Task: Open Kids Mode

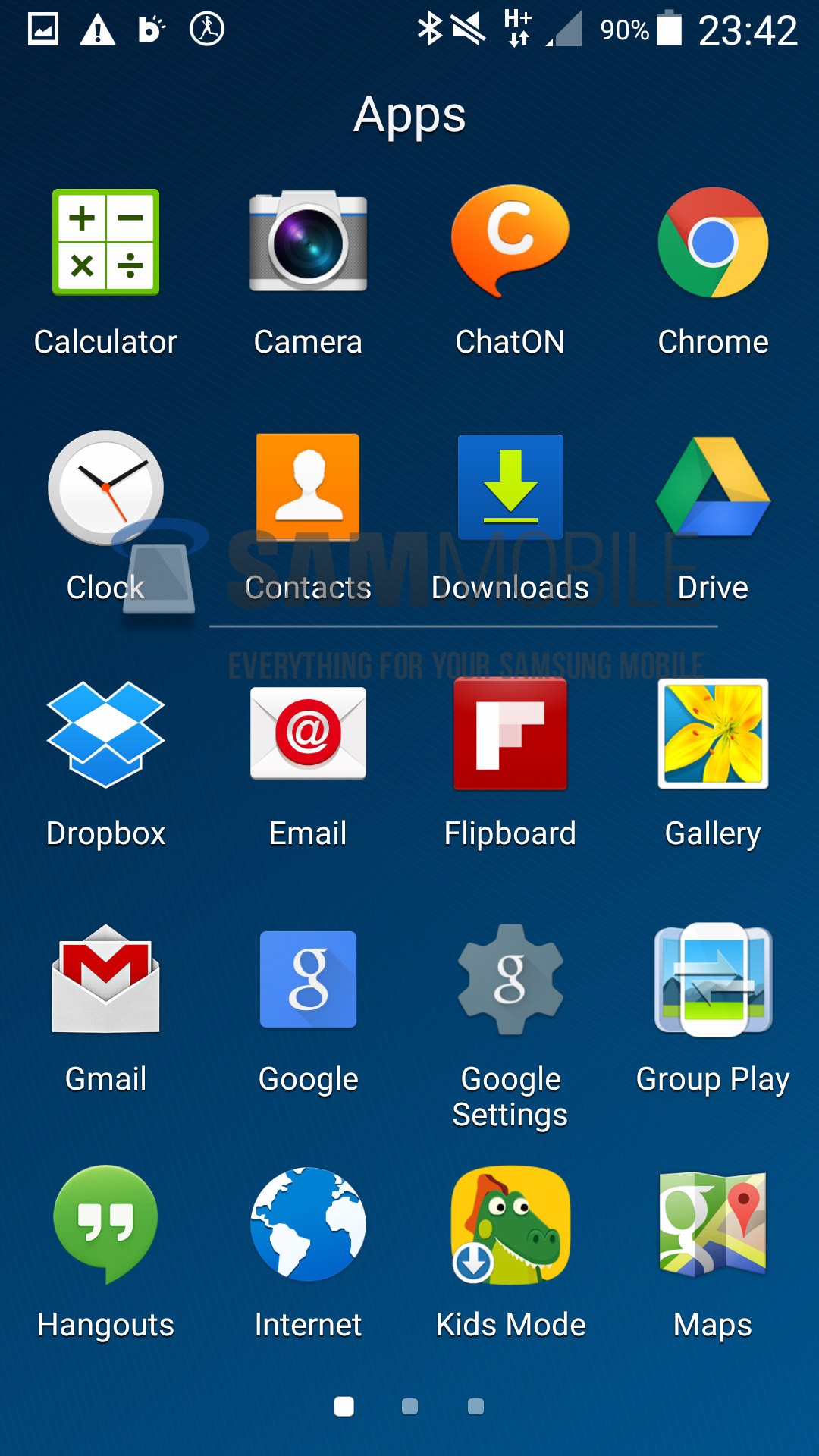Action: point(510,1224)
